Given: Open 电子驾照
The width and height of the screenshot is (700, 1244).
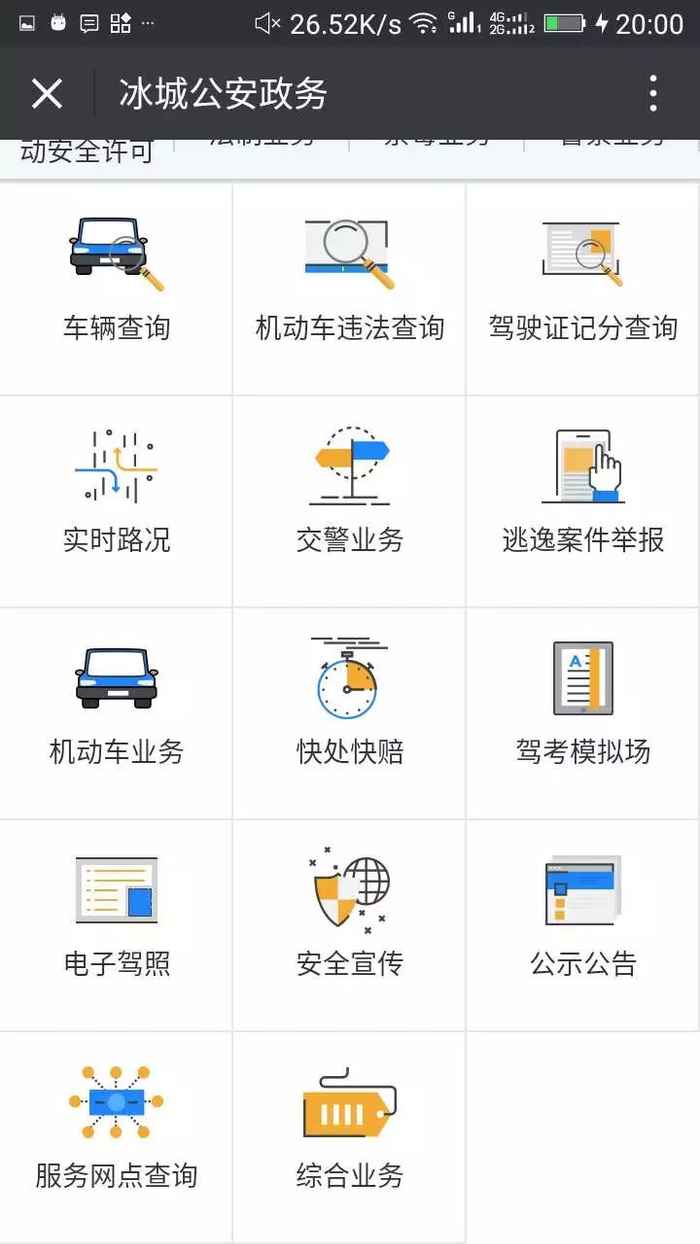Looking at the screenshot, I should pos(116,924).
